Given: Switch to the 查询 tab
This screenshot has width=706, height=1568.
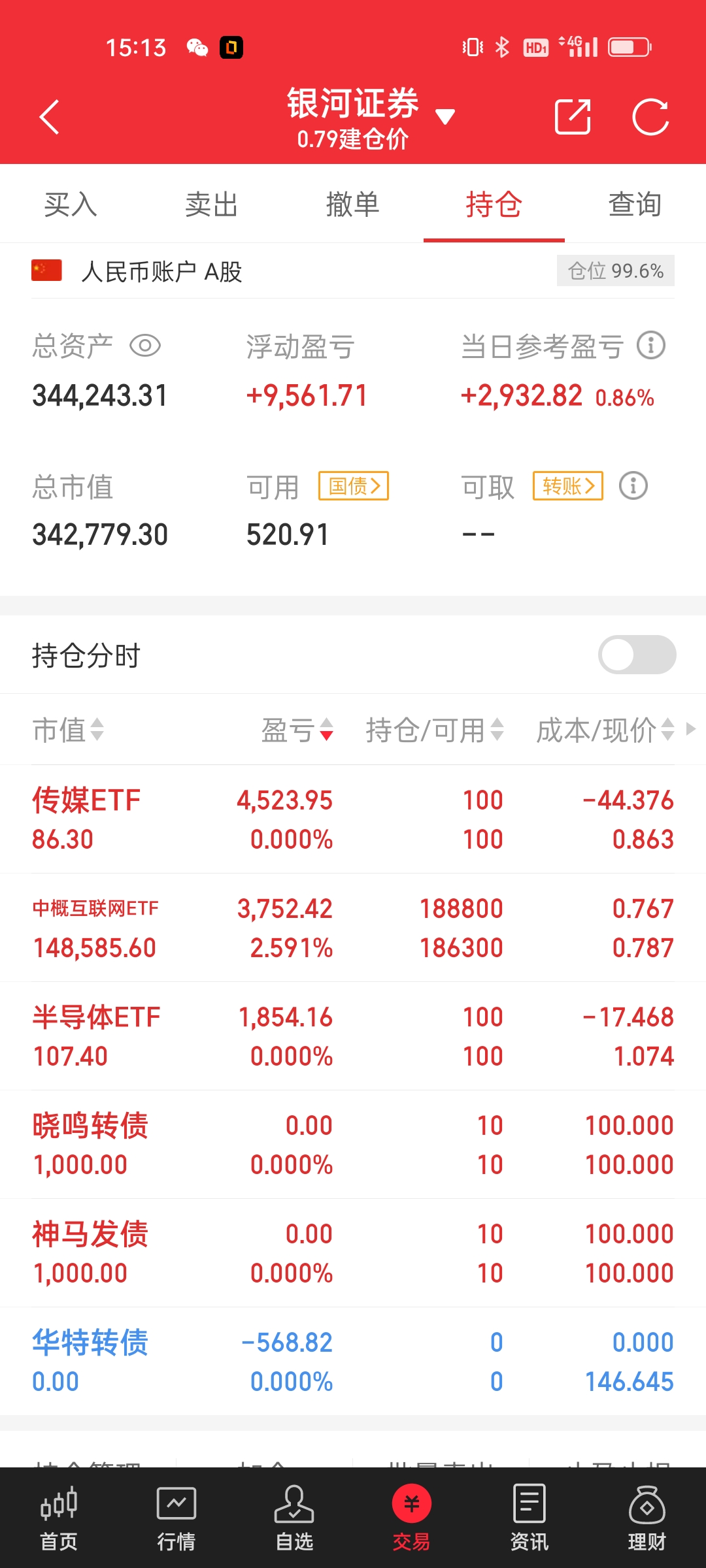Looking at the screenshot, I should (634, 204).
